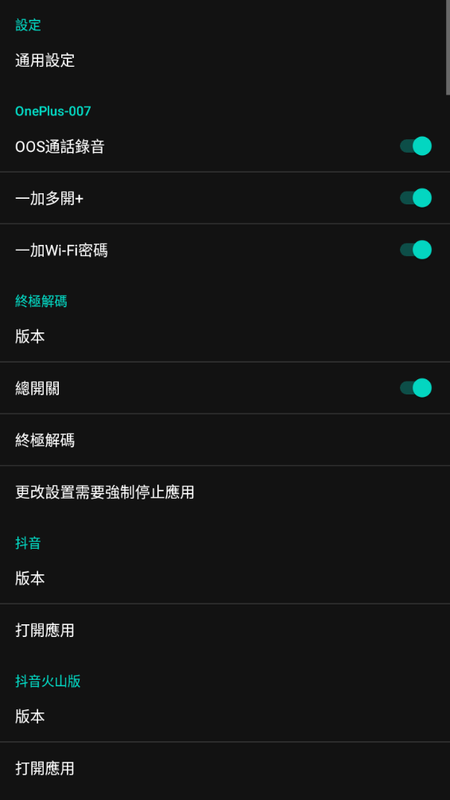The image size is (450, 800).
Task: Tap 打開應用 under 抖音火山版 section
Action: pyautogui.click(x=225, y=768)
